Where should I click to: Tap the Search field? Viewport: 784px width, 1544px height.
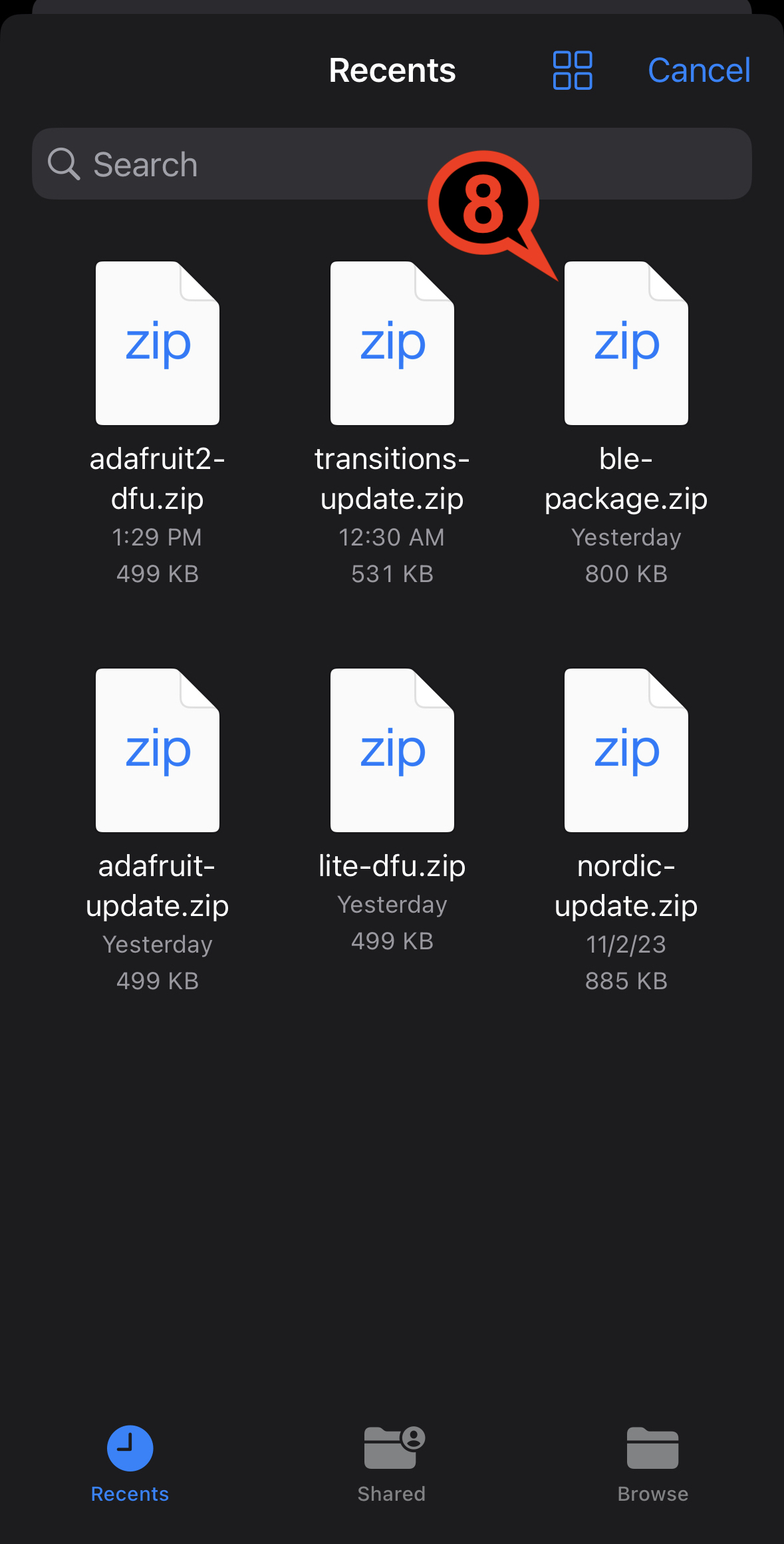[392, 164]
